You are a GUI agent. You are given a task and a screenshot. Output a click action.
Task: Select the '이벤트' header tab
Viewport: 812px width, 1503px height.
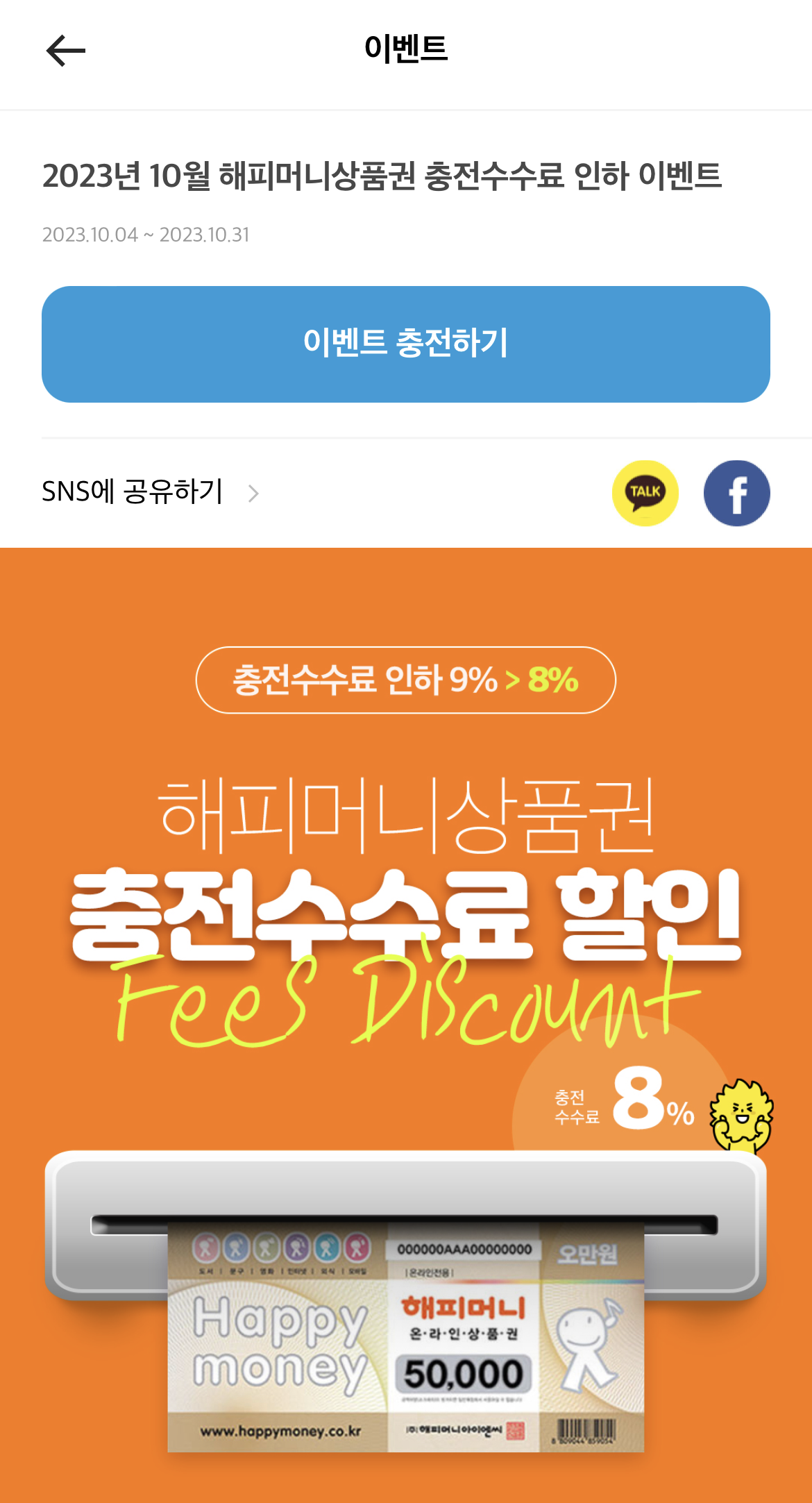tap(406, 50)
